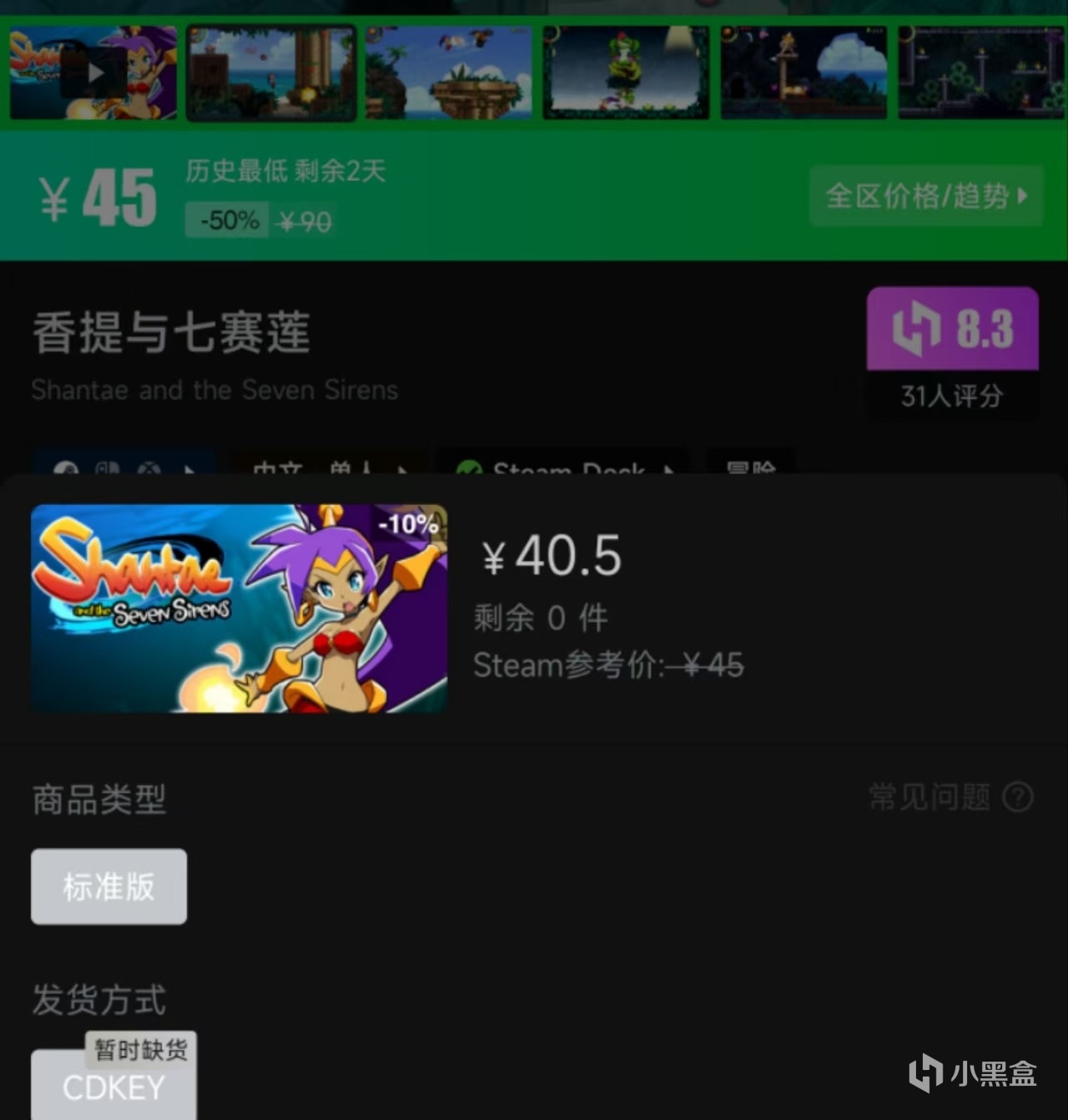Expand the 中文·单人 tag chip arrow
1068x1120 pixels.
pos(401,469)
